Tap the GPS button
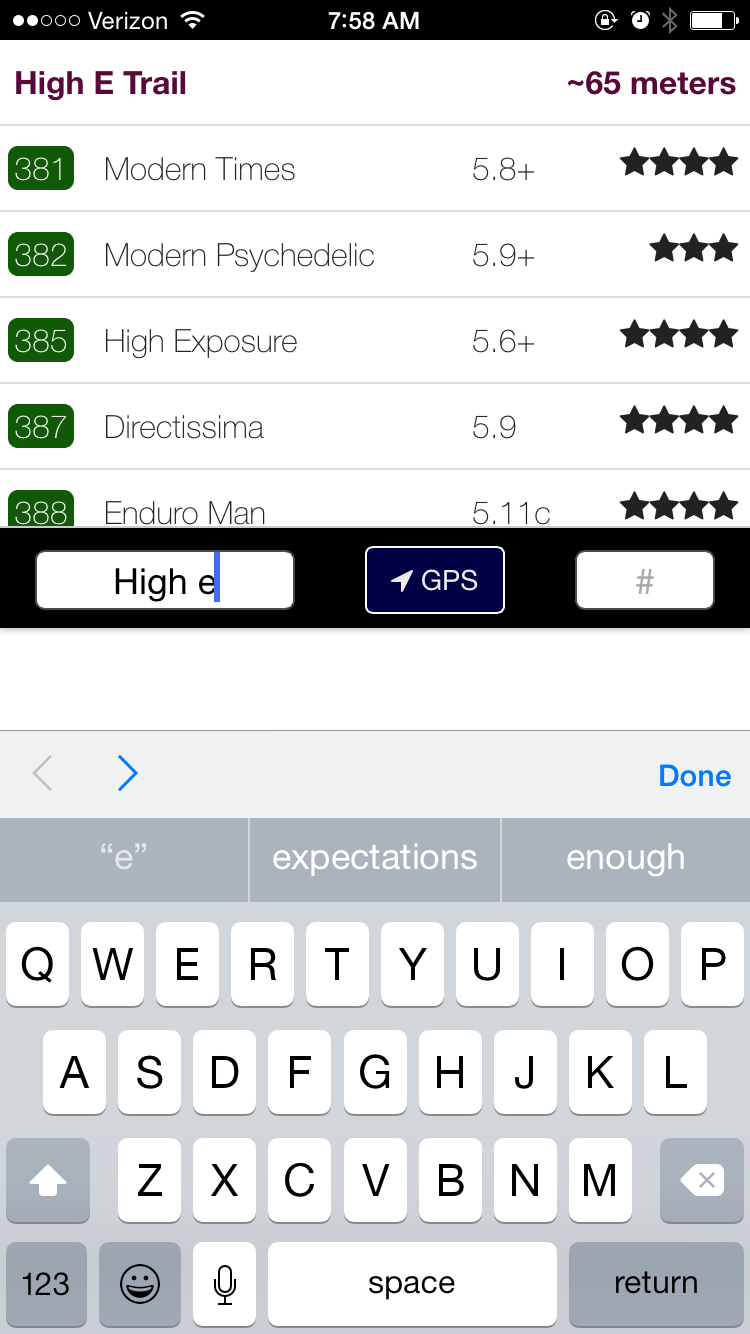Screen dimensions: 750x1334 click(435, 580)
